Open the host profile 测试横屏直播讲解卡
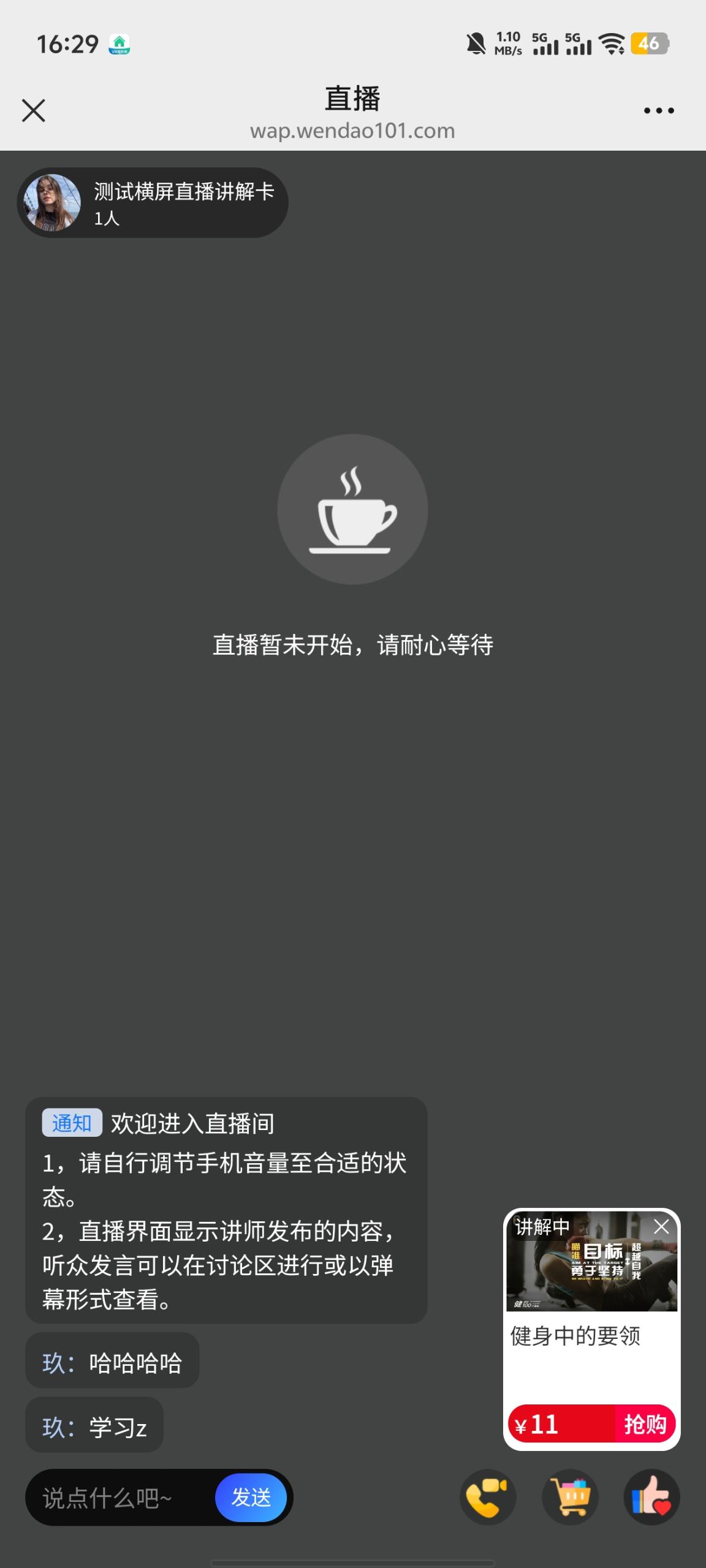Screen dimensions: 706x1568 click(x=152, y=203)
